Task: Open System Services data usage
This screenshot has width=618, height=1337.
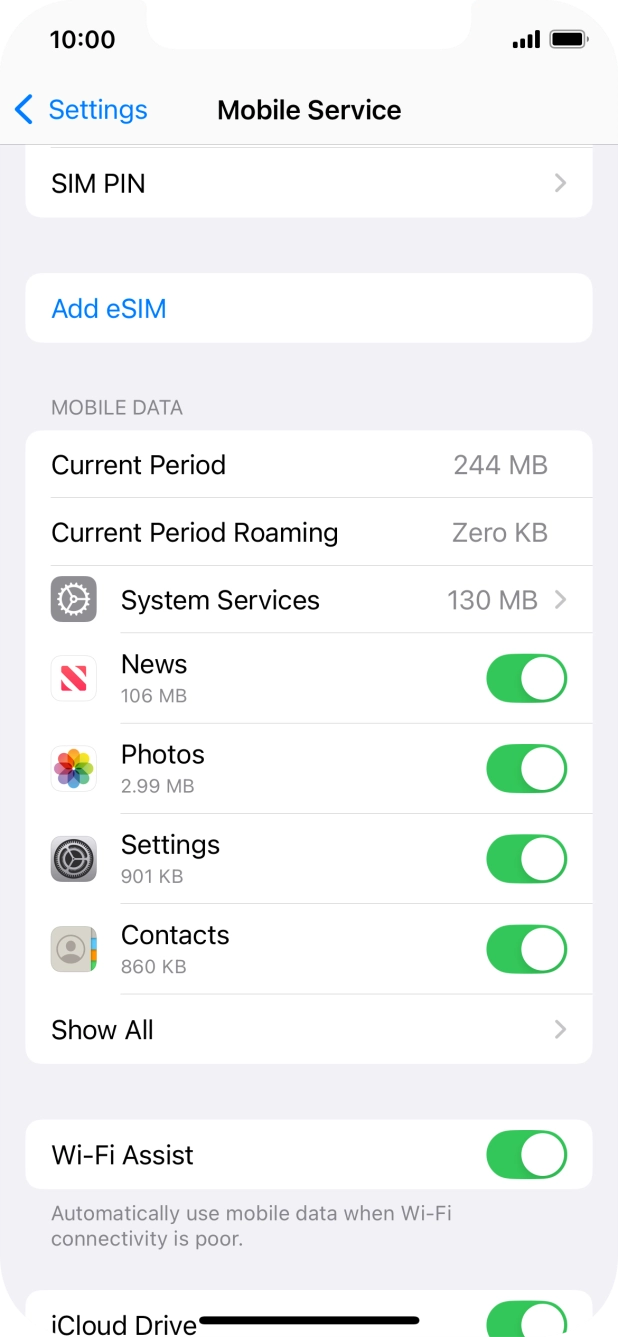Action: (309, 600)
